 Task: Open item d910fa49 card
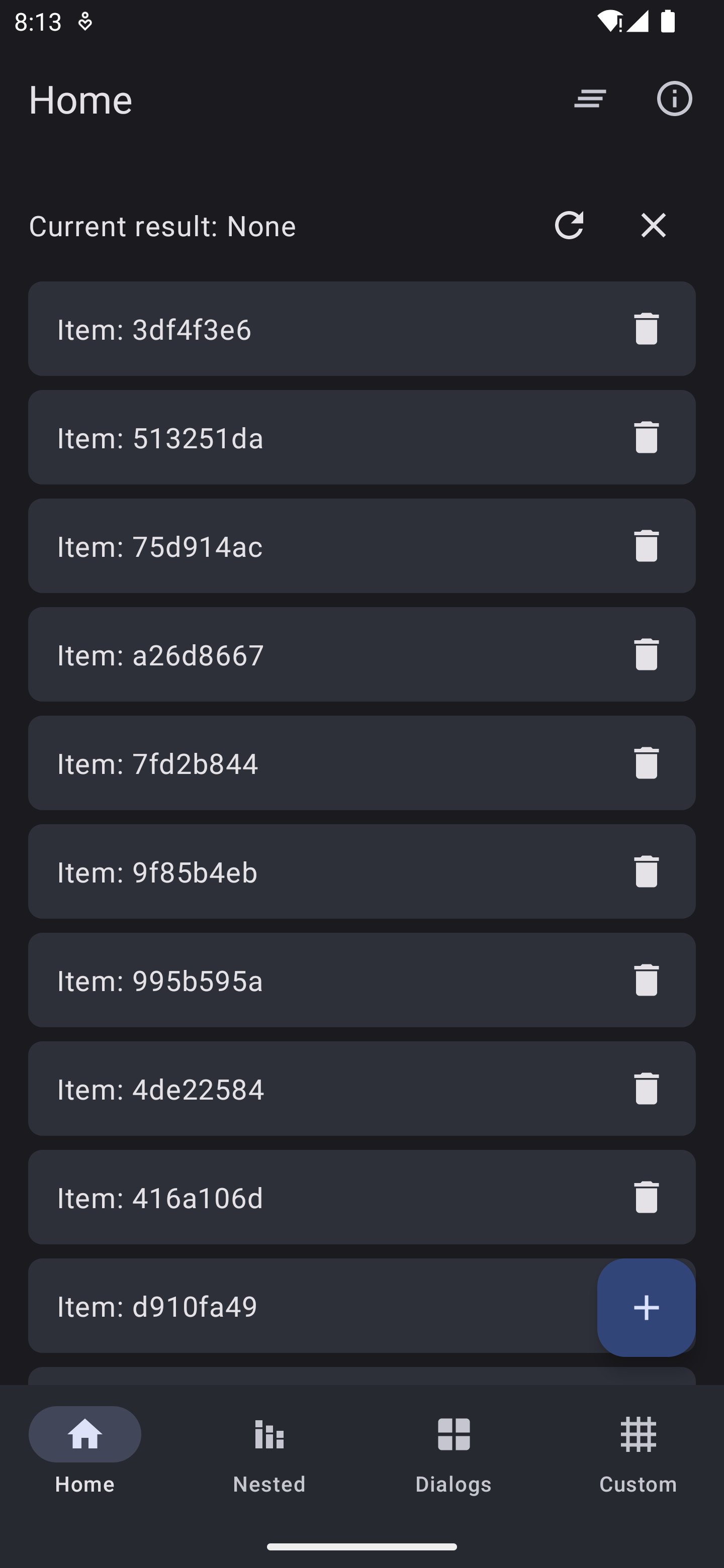click(x=312, y=1306)
